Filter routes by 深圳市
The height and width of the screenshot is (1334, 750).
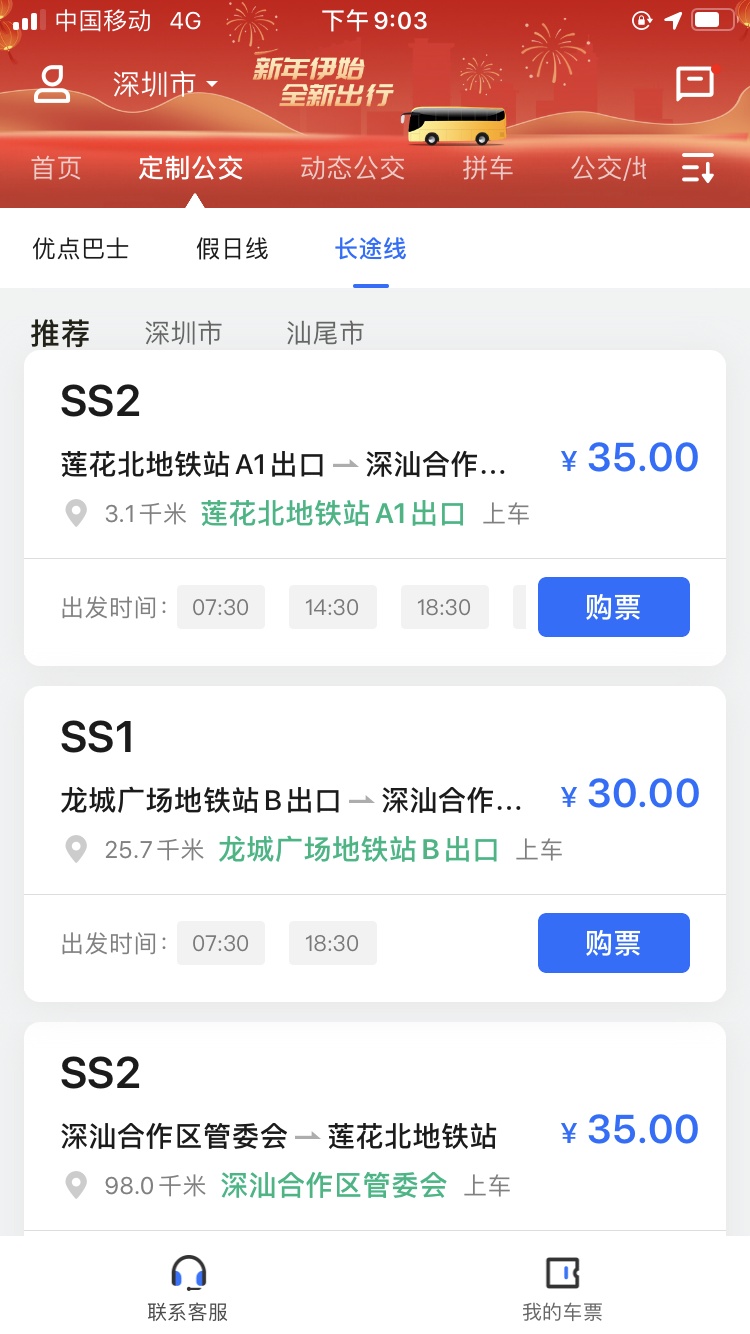point(183,333)
